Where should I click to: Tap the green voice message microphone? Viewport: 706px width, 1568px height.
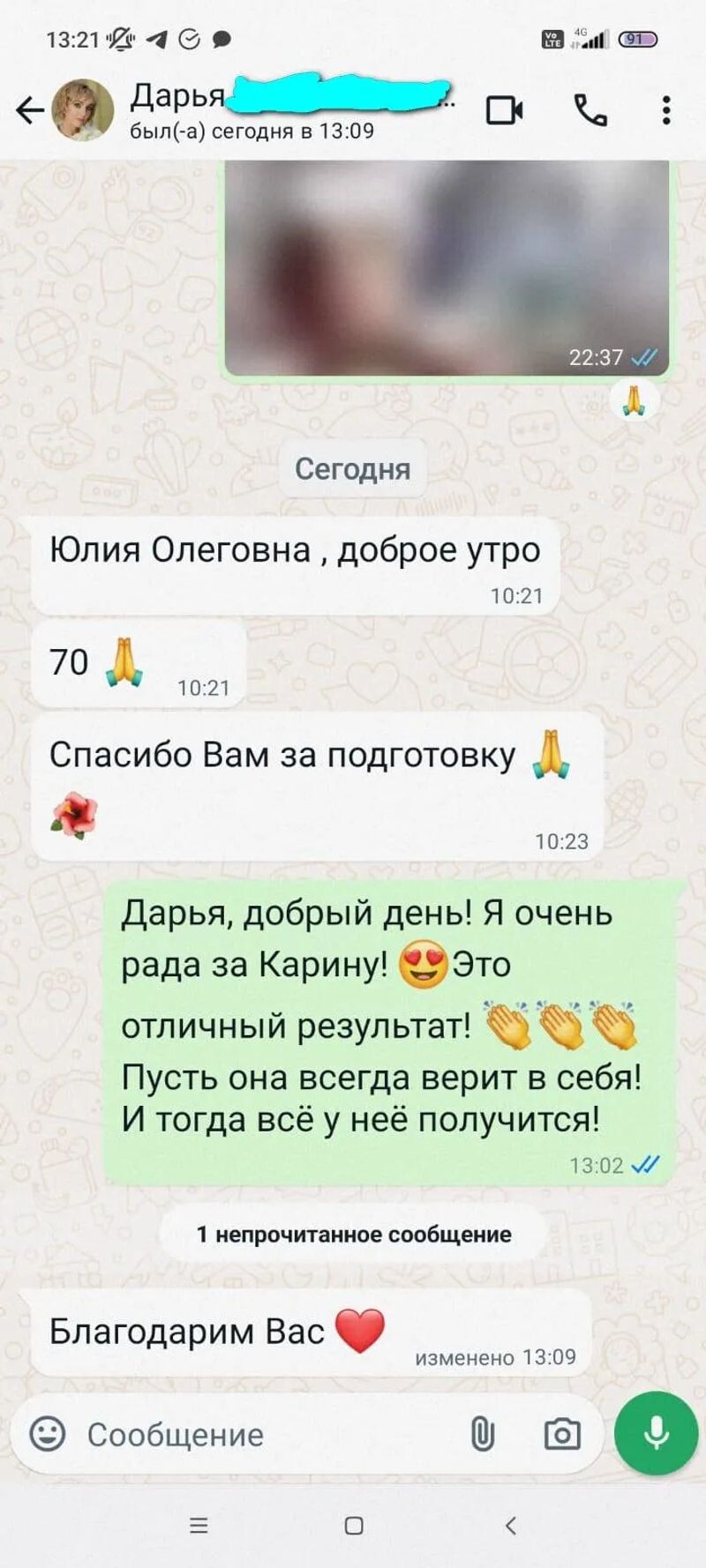[656, 1433]
